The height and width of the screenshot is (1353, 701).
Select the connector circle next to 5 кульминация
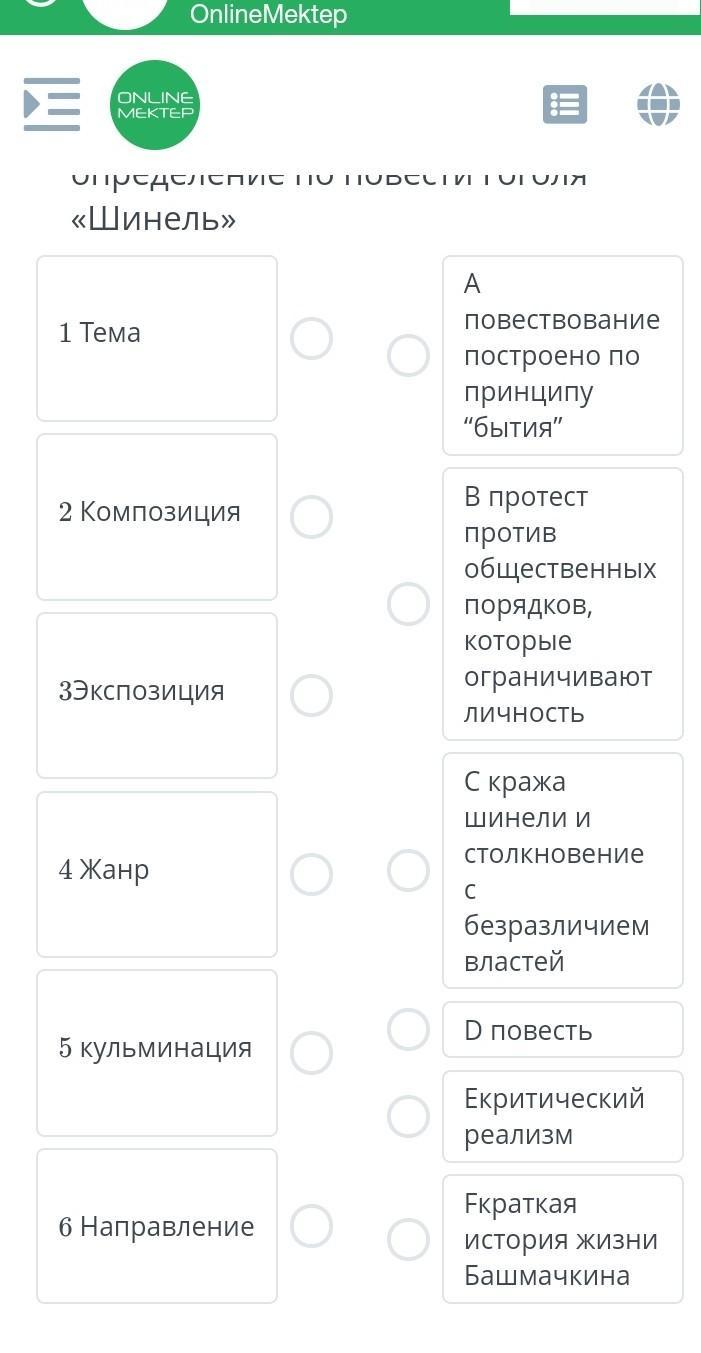[x=312, y=1053]
